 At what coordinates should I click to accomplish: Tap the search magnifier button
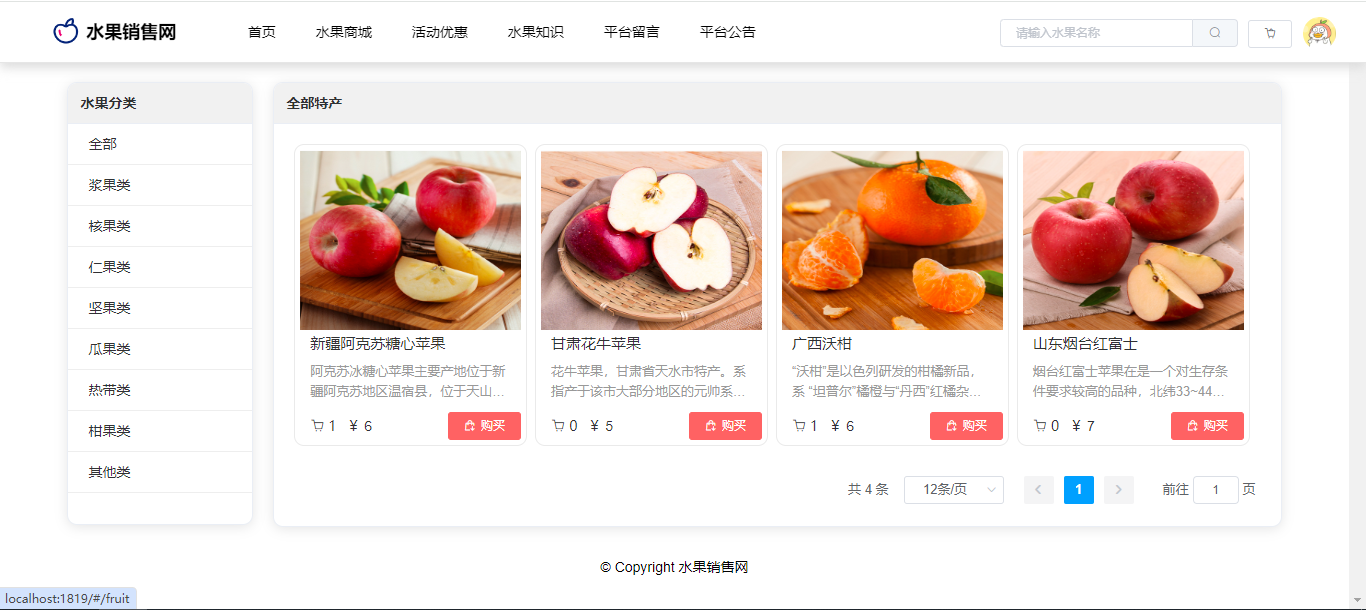(x=1215, y=33)
